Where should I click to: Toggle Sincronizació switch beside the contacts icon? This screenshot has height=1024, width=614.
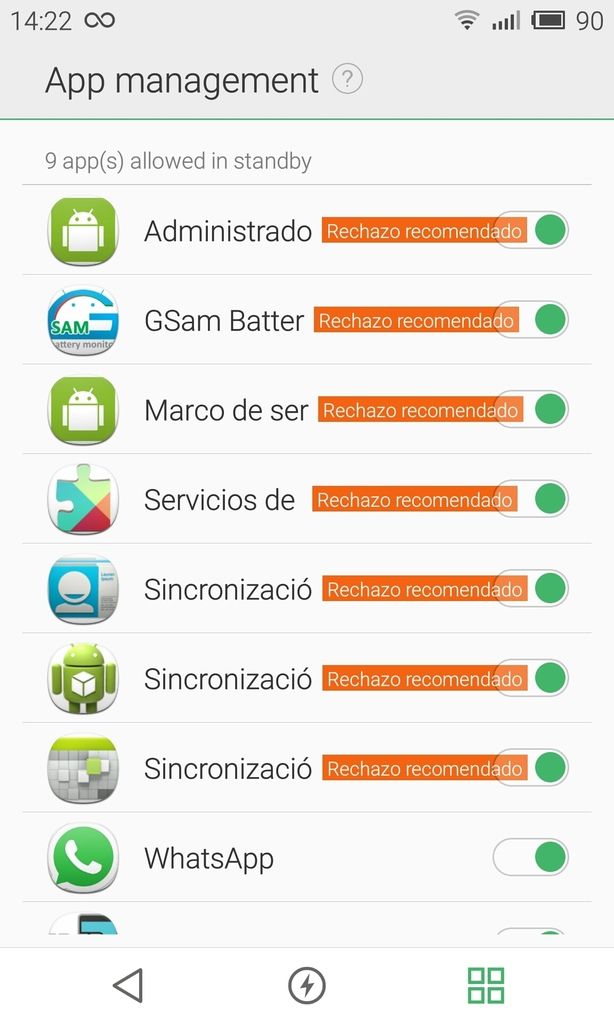click(532, 588)
